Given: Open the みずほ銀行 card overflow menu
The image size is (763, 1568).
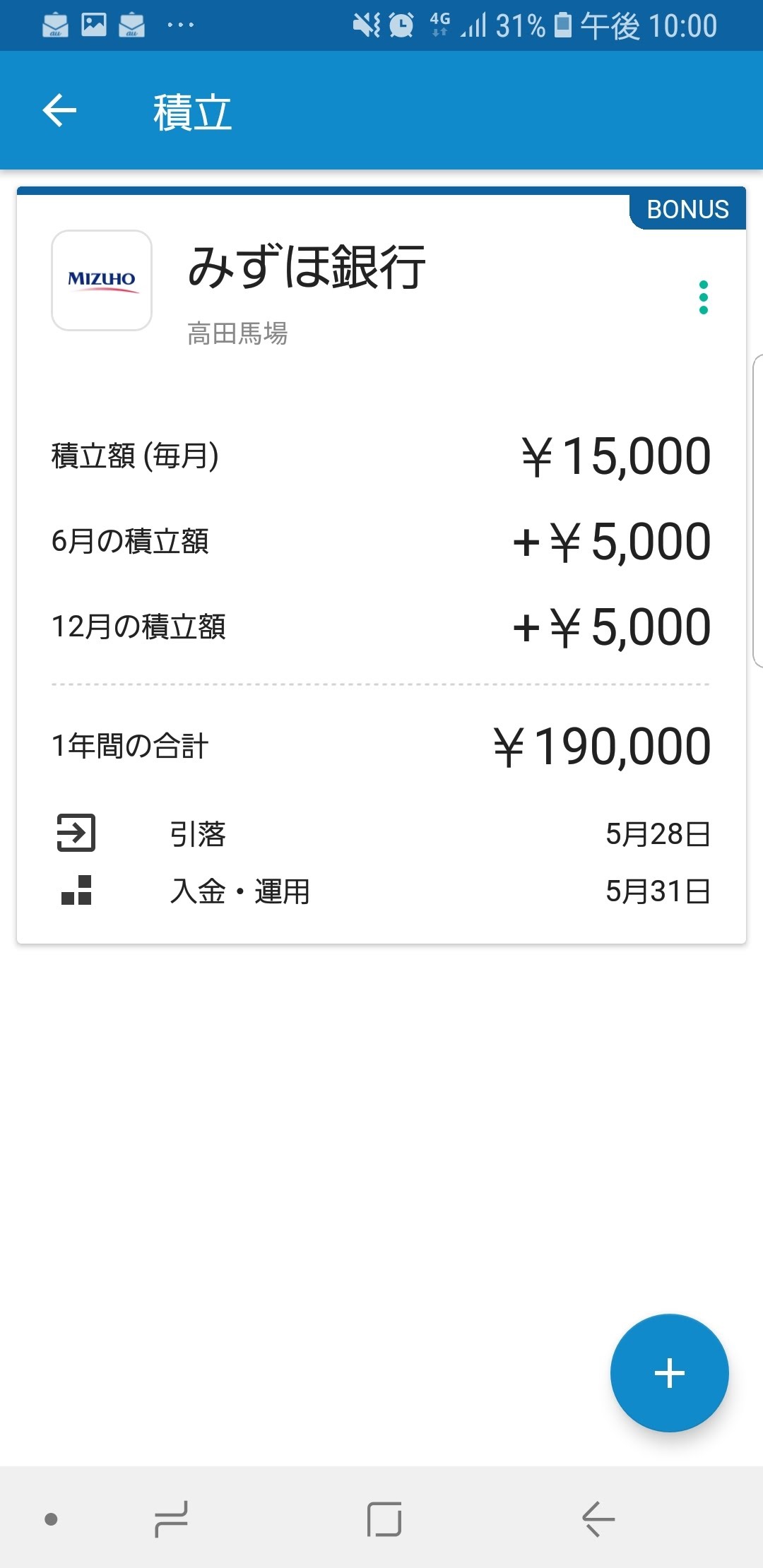Looking at the screenshot, I should point(703,297).
